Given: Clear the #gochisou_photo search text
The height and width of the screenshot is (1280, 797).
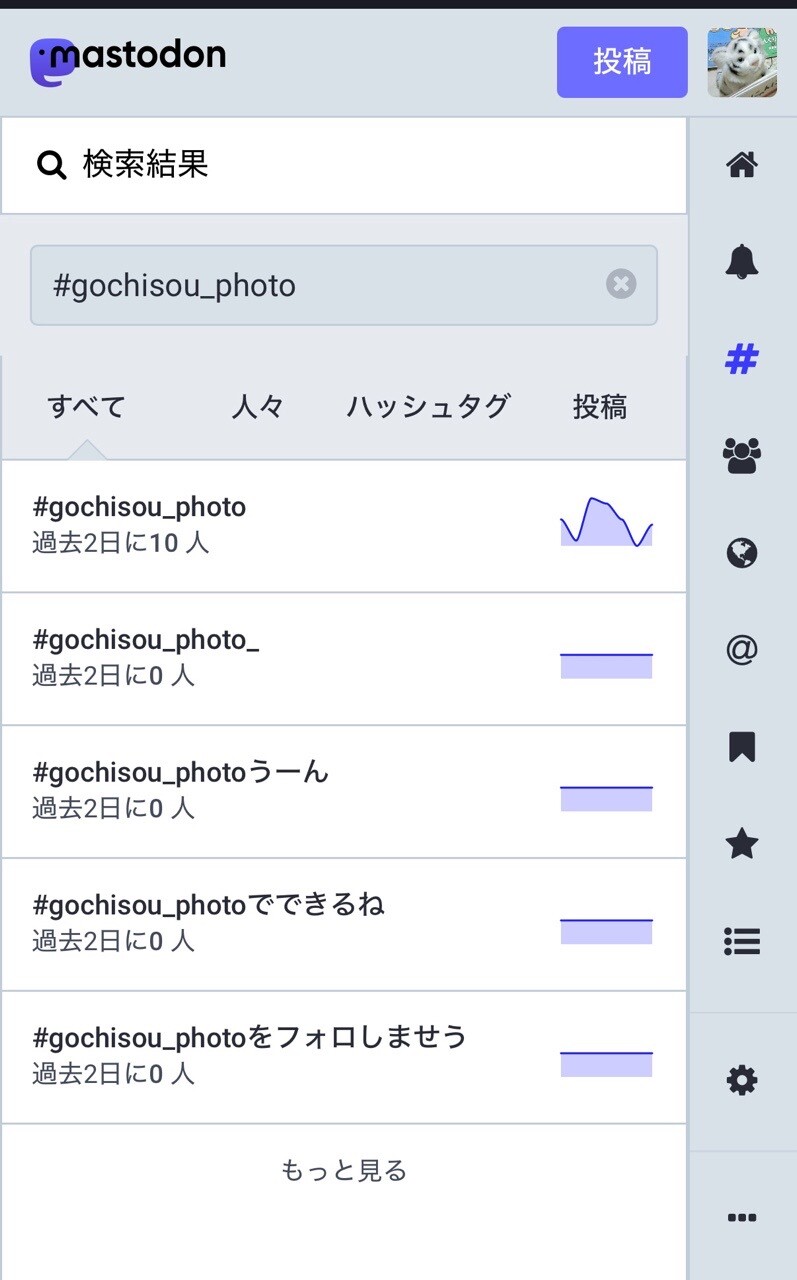Looking at the screenshot, I should click(621, 285).
